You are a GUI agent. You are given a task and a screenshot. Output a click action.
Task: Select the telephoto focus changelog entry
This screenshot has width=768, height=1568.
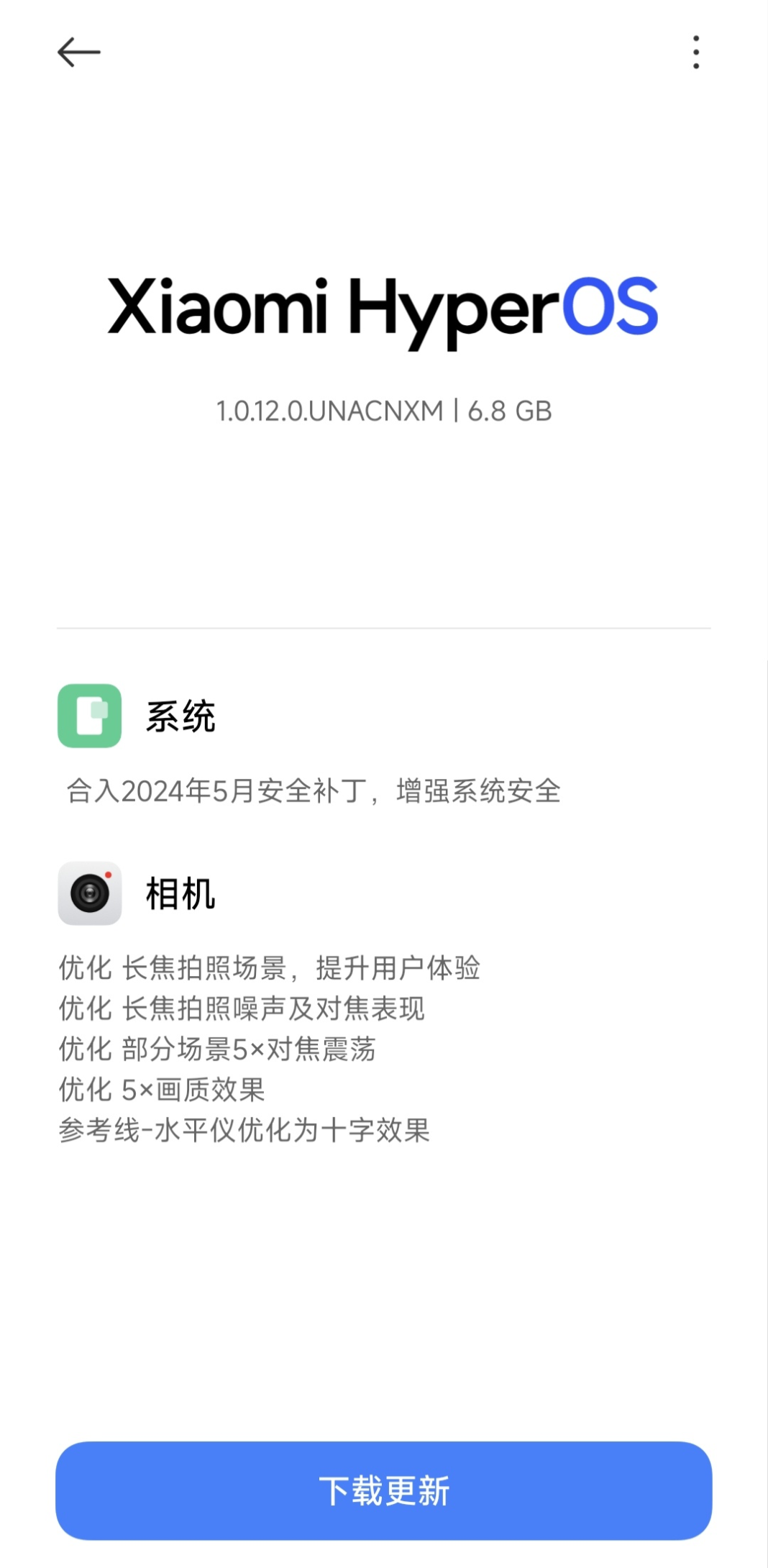pyautogui.click(x=242, y=1010)
